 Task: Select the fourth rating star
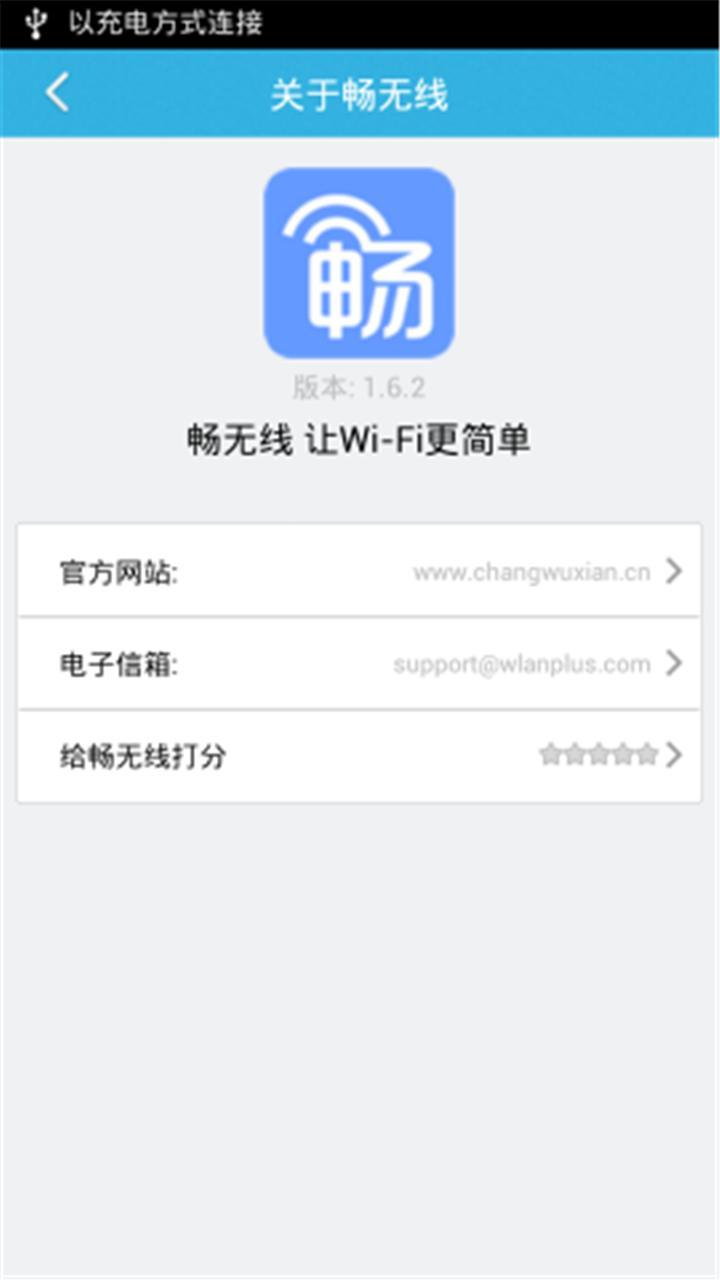tap(624, 756)
